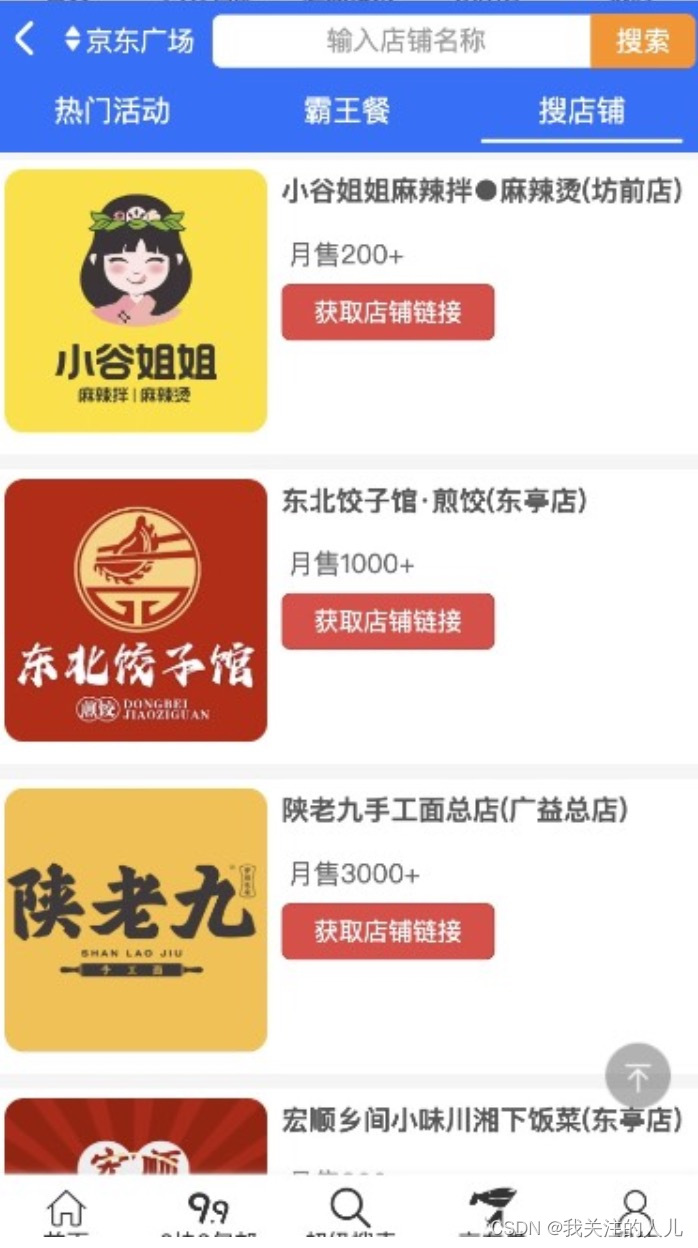Open the 宏顺乡间小味川湘下饭菜 store card
This screenshot has height=1248, width=698.
click(x=481, y=1120)
